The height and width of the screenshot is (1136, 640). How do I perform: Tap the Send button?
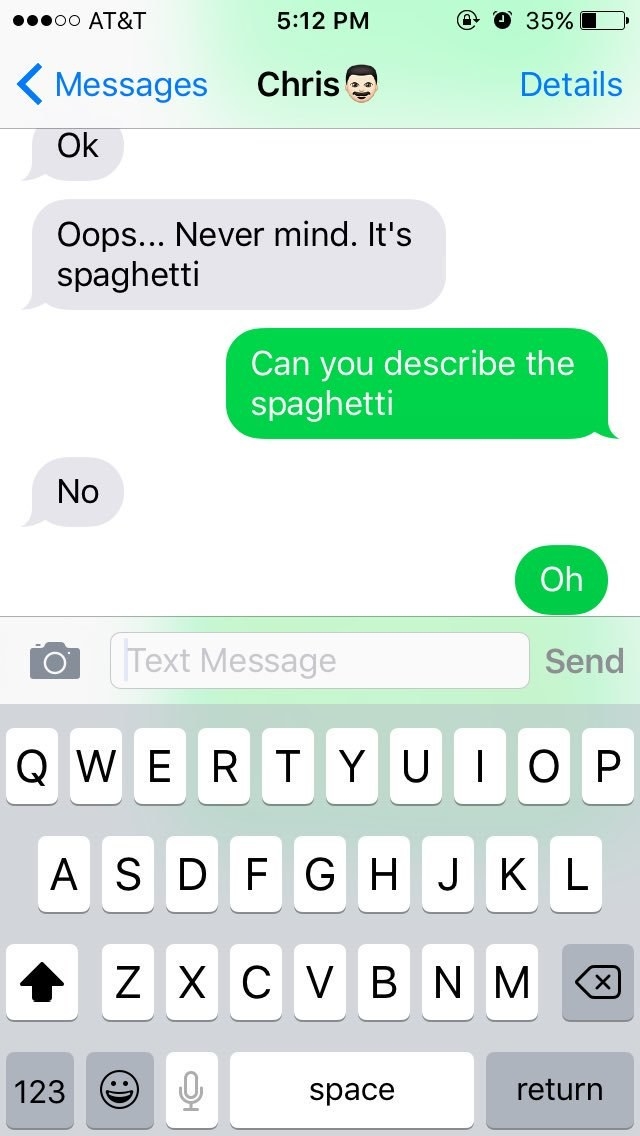[584, 661]
